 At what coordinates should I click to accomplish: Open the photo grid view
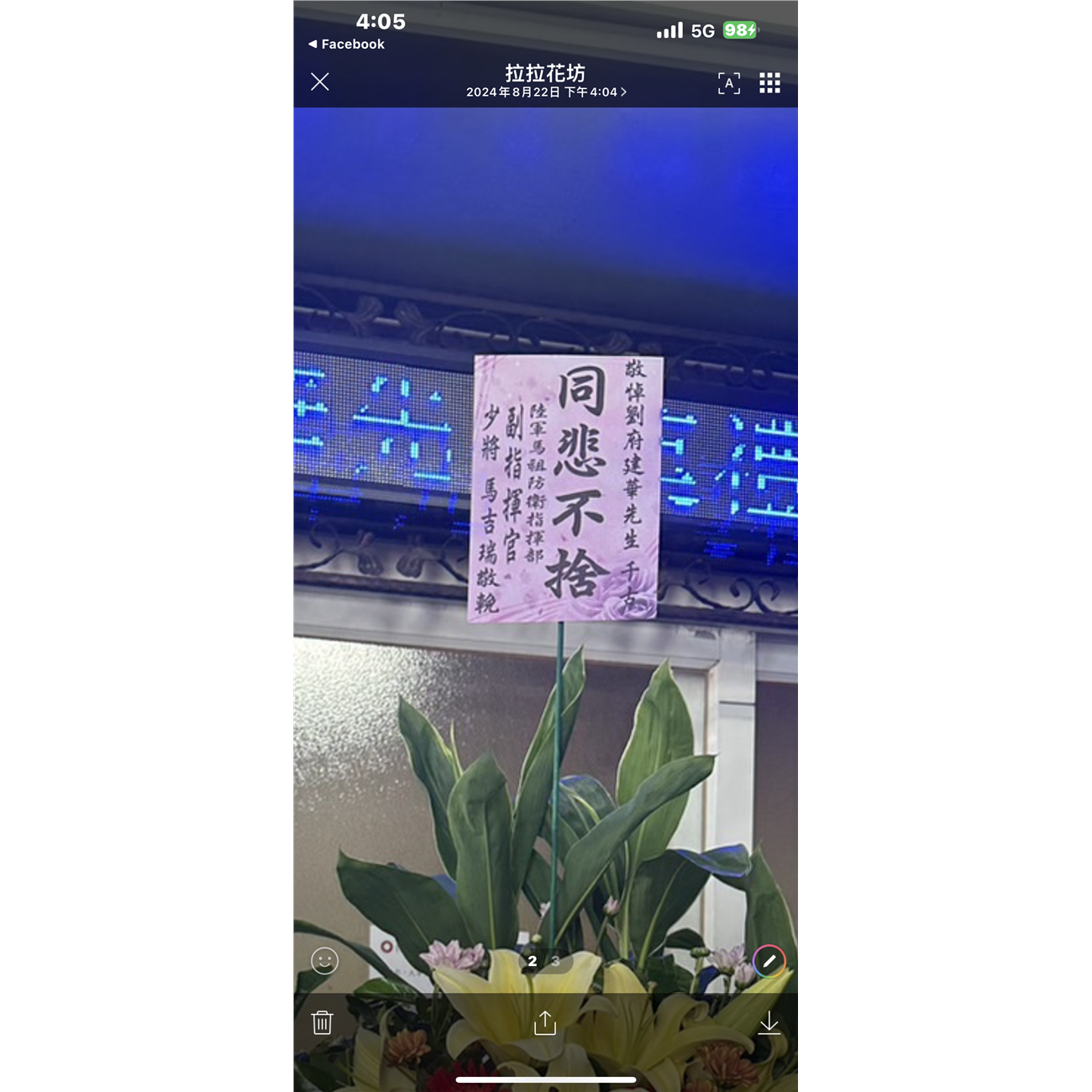[769, 82]
